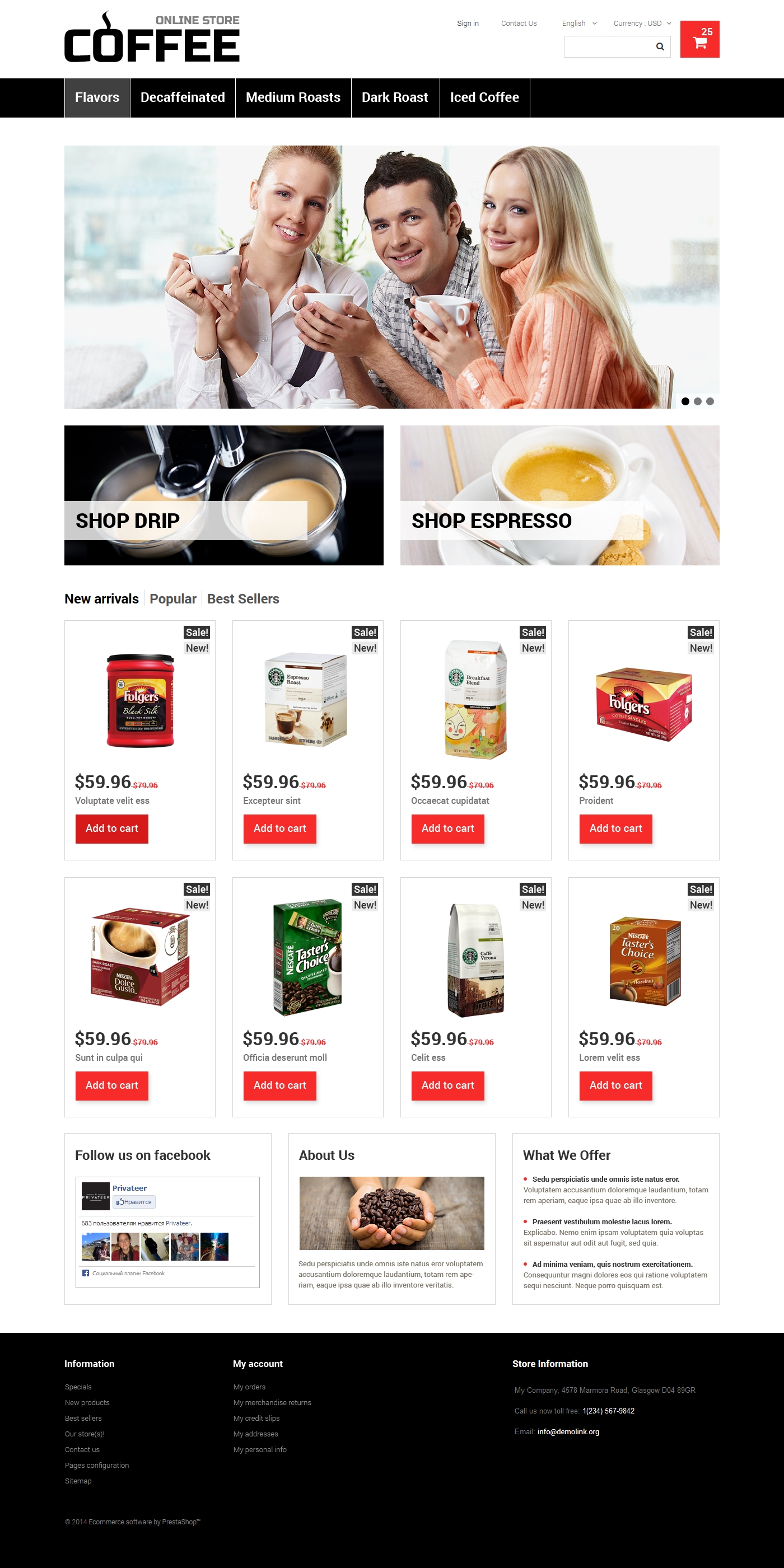Go to Sign in

pyautogui.click(x=468, y=24)
